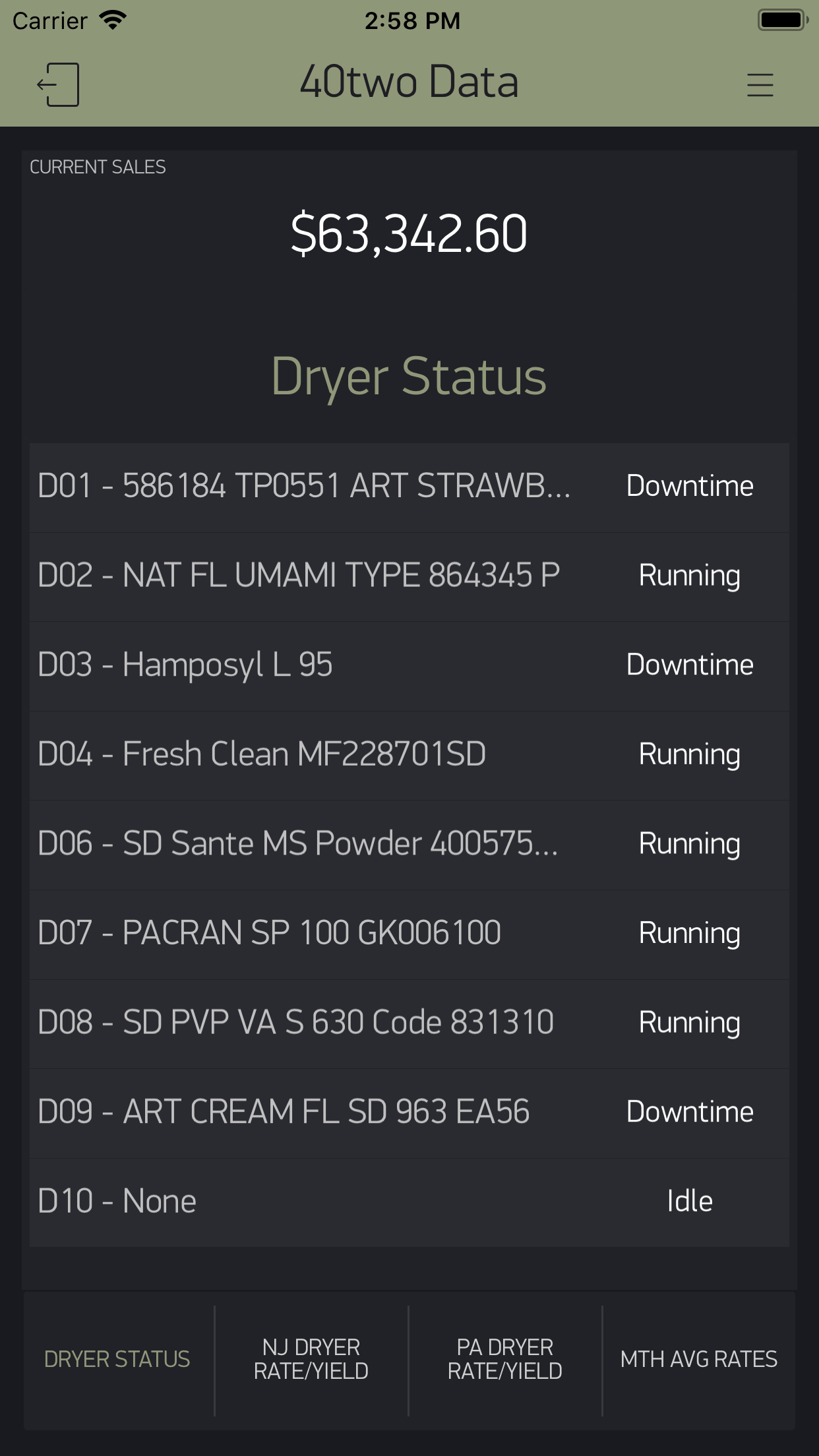Tap the D04 Fresh Clean dryer row
Screen dimensions: 819x1456
(409, 754)
